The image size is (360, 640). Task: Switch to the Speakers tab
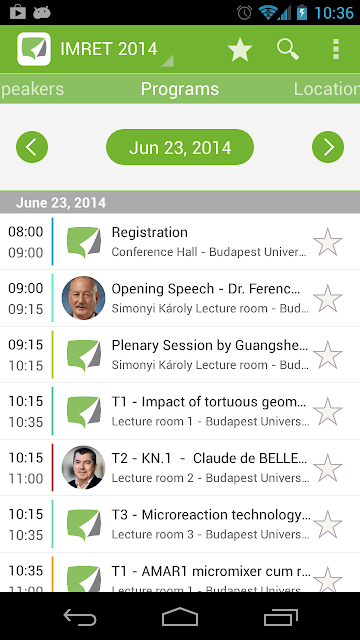pyautogui.click(x=32, y=89)
